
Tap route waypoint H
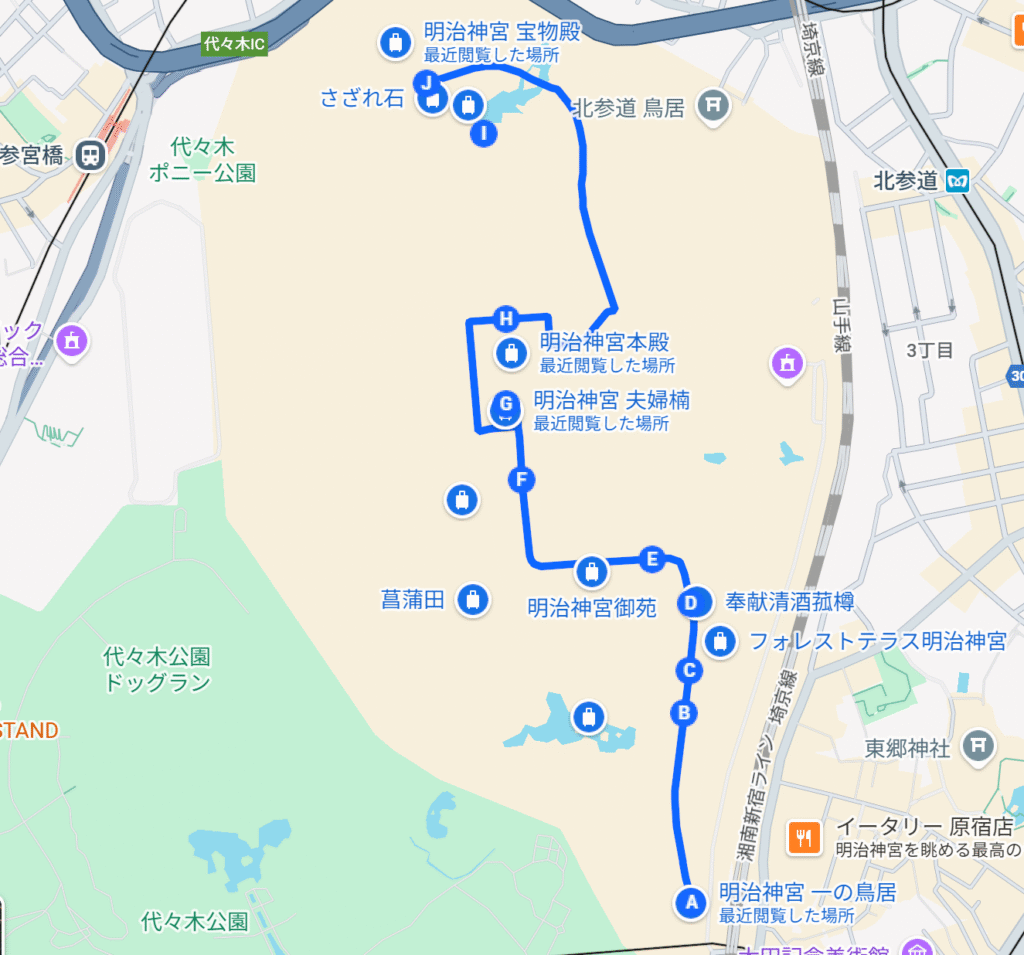(506, 319)
